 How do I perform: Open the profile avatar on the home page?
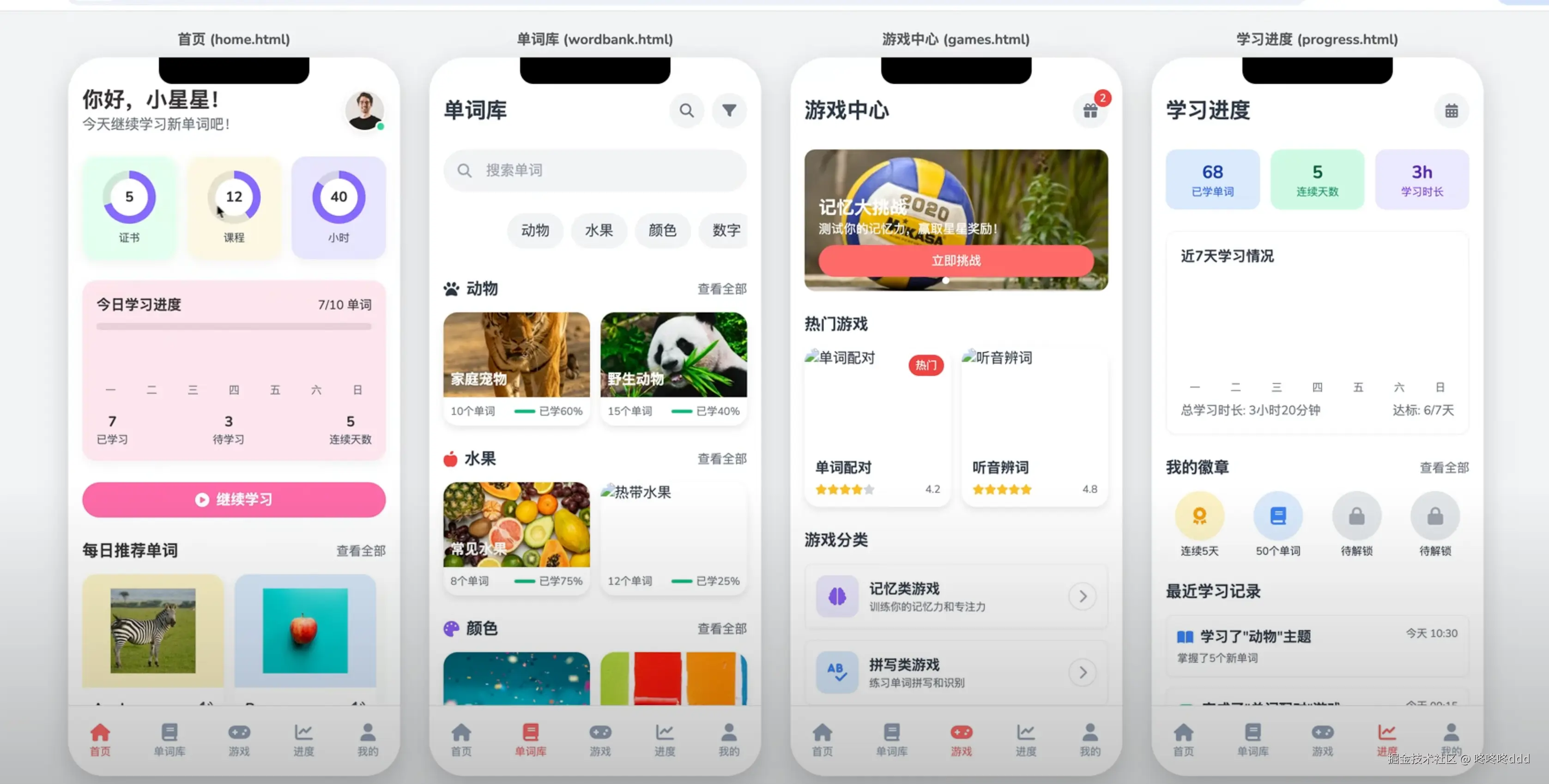click(364, 111)
